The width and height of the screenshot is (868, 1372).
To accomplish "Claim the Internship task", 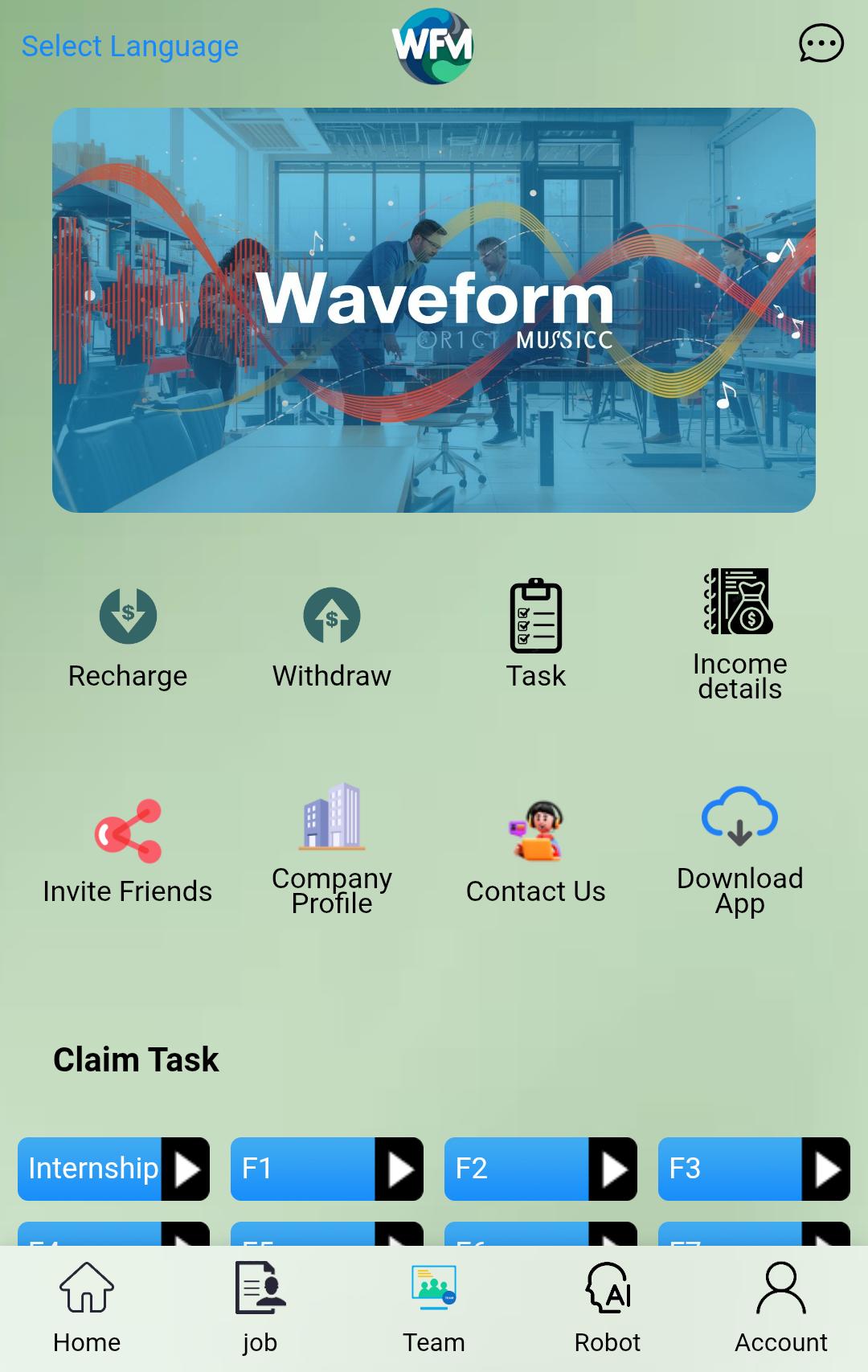I will (113, 1169).
